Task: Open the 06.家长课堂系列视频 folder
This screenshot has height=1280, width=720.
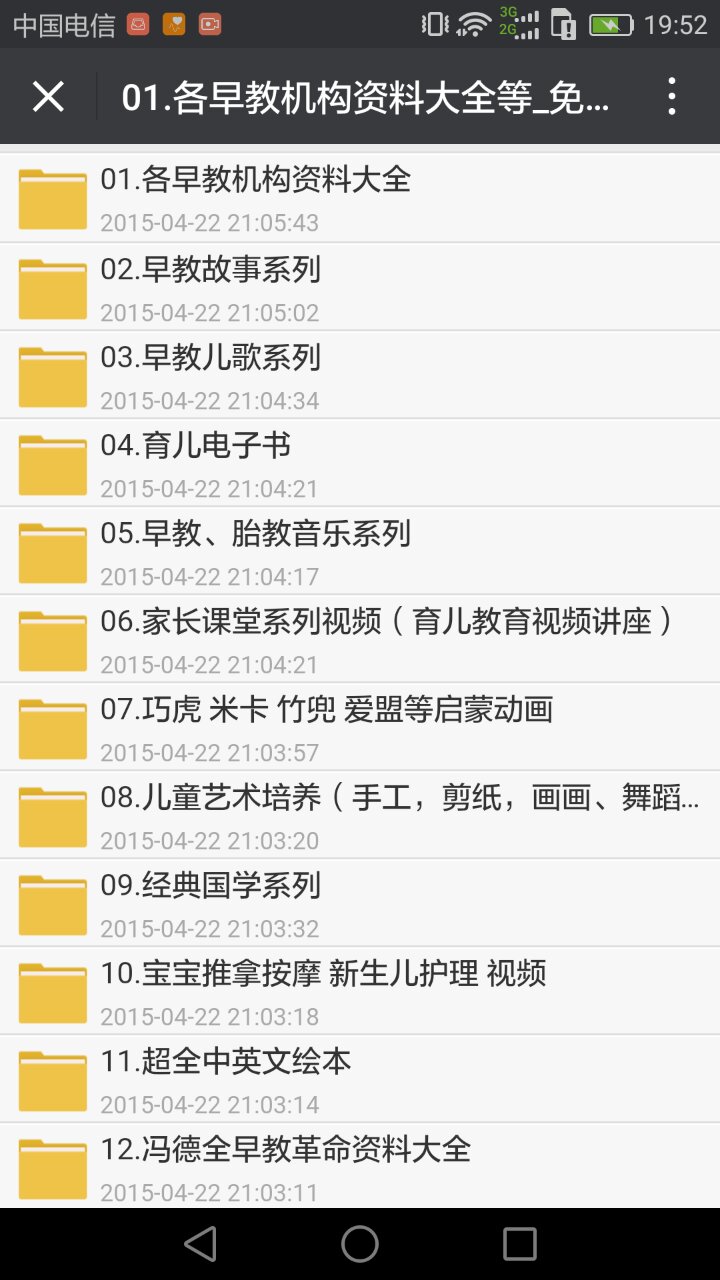Action: (x=360, y=639)
